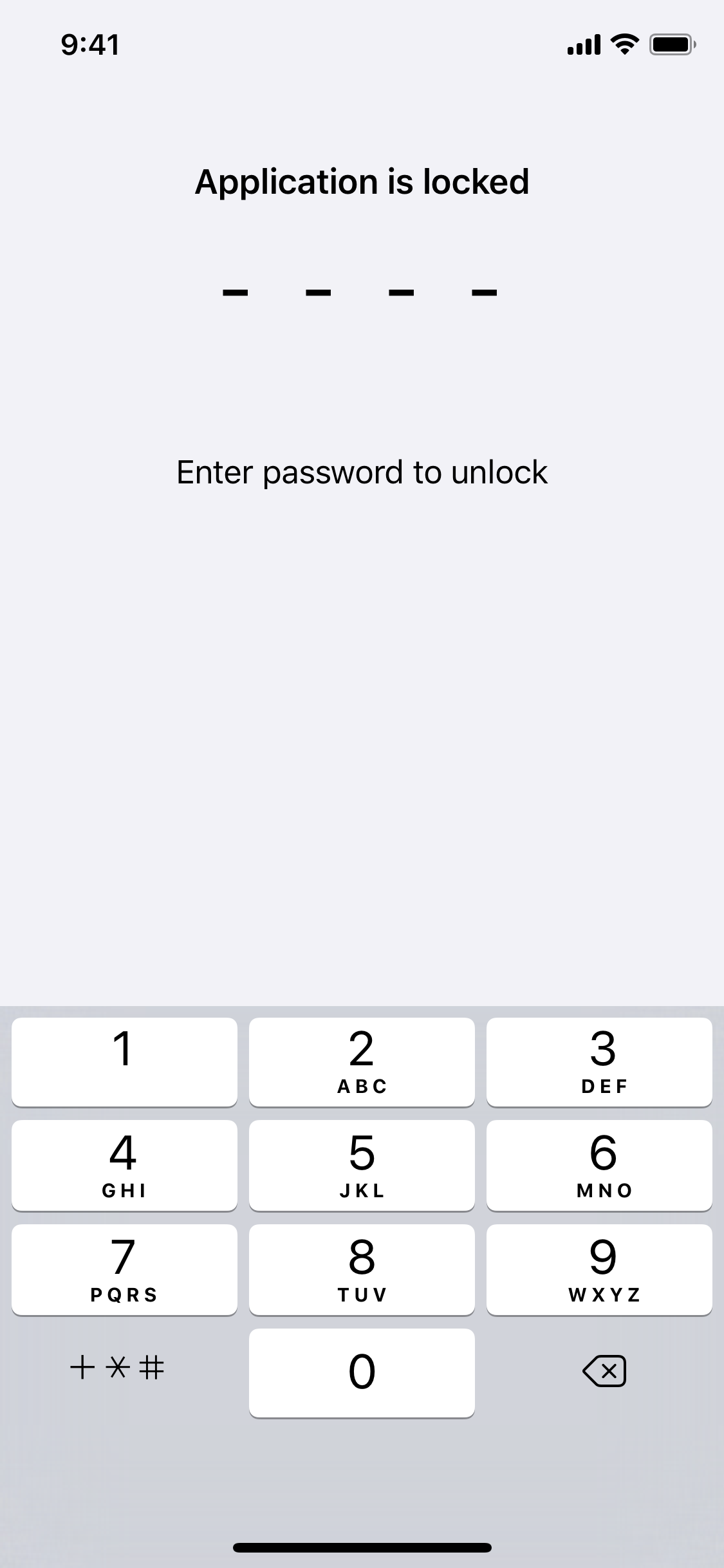Focus the four-digit password field
The height and width of the screenshot is (1568, 724).
(360, 293)
